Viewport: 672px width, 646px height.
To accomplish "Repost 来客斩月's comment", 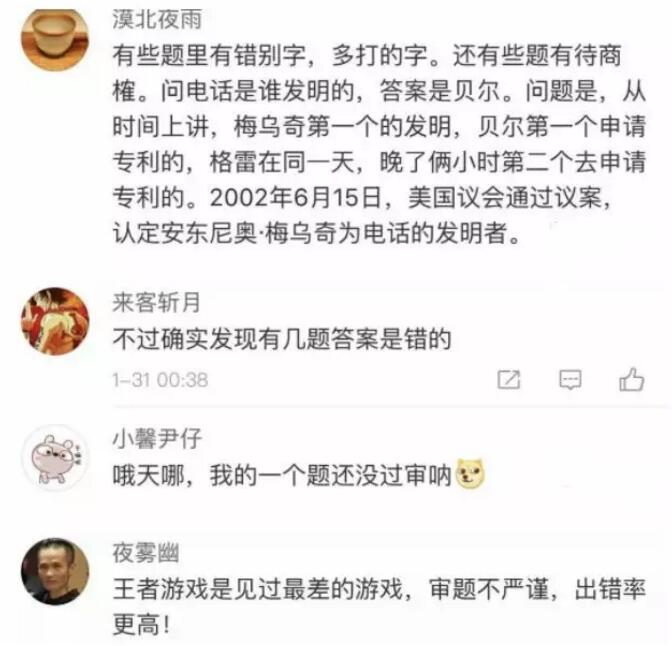I will (509, 380).
